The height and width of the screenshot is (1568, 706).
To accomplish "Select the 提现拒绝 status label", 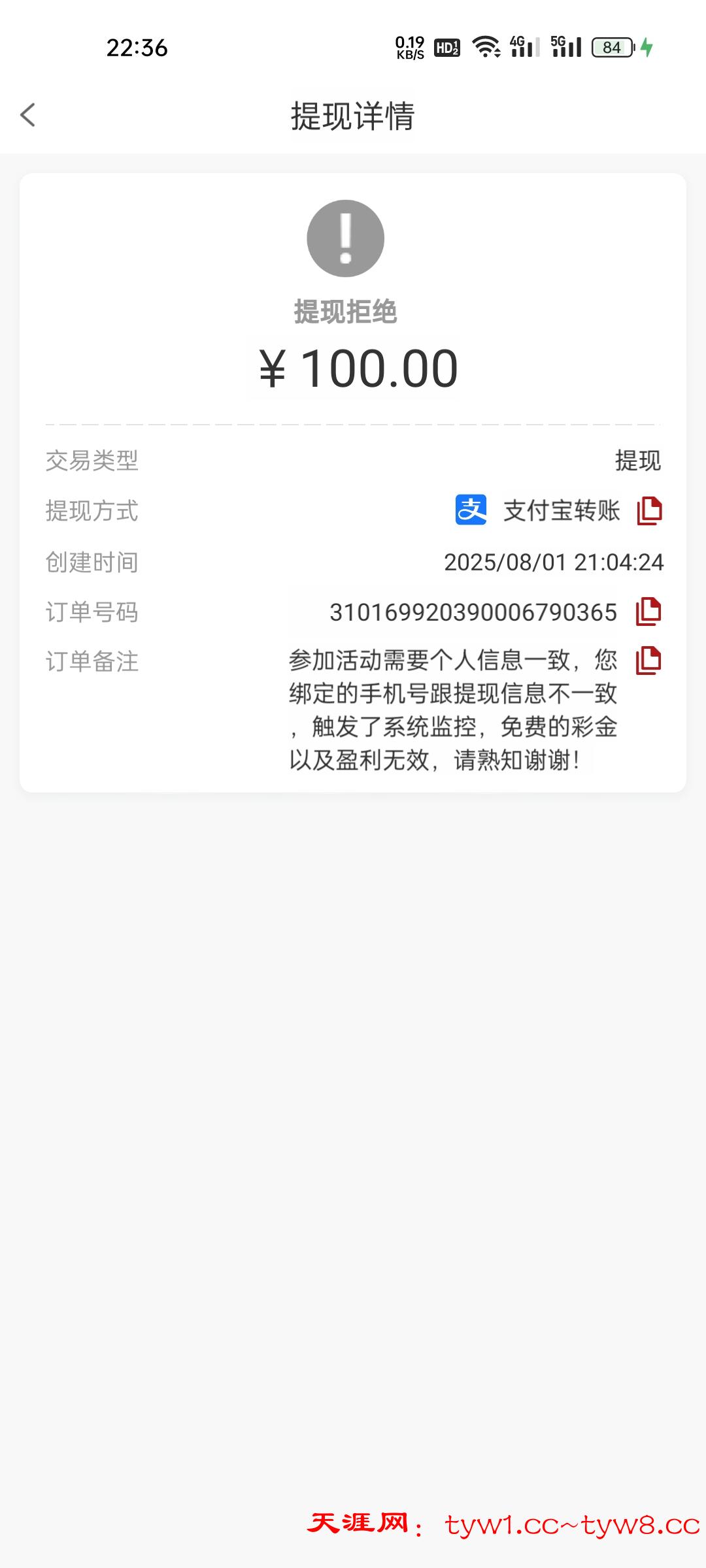I will (x=345, y=312).
